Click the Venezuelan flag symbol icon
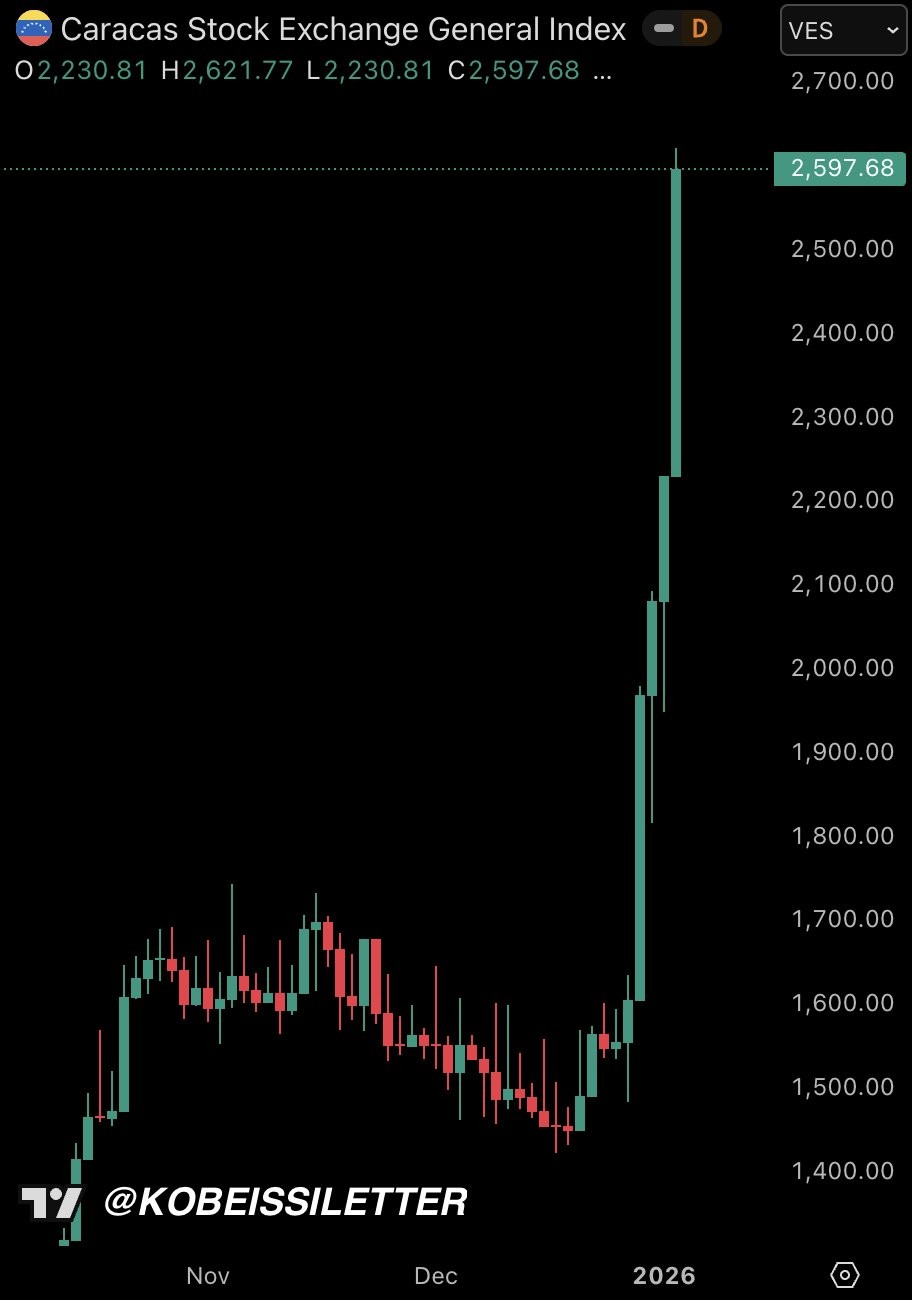 [x=32, y=29]
